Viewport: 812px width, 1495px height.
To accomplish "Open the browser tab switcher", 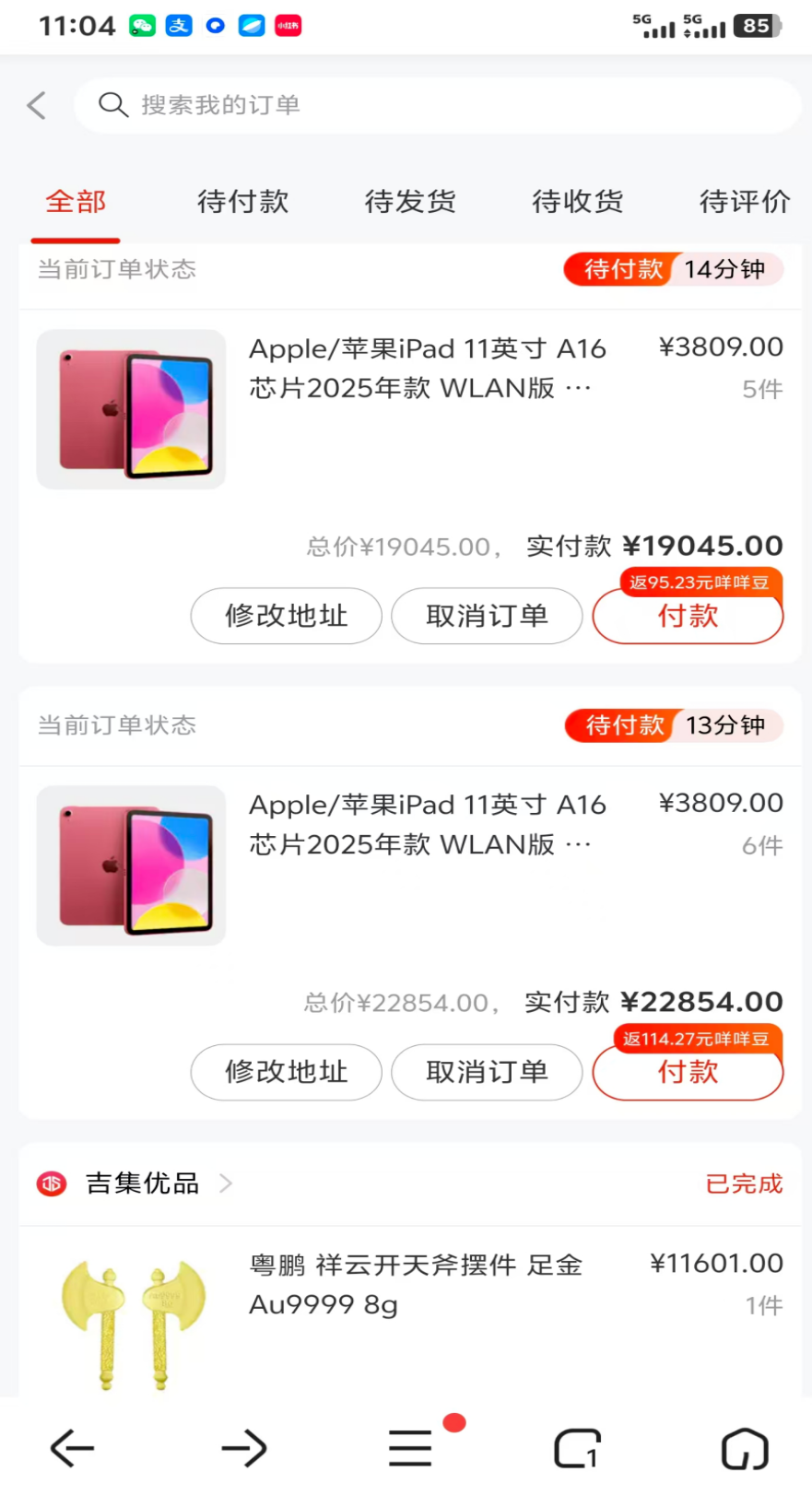I will 577,1448.
